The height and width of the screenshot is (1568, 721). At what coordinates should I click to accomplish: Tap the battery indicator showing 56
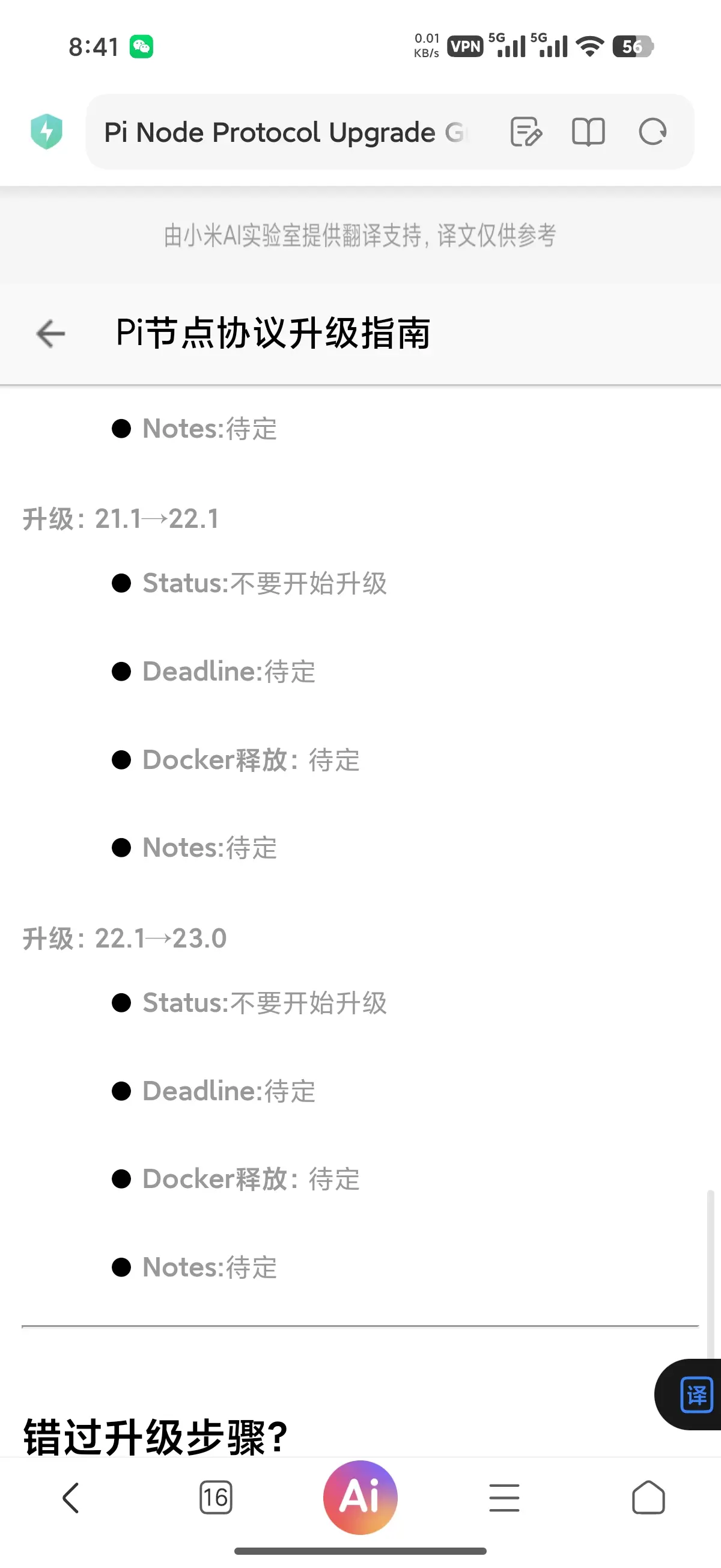[633, 45]
